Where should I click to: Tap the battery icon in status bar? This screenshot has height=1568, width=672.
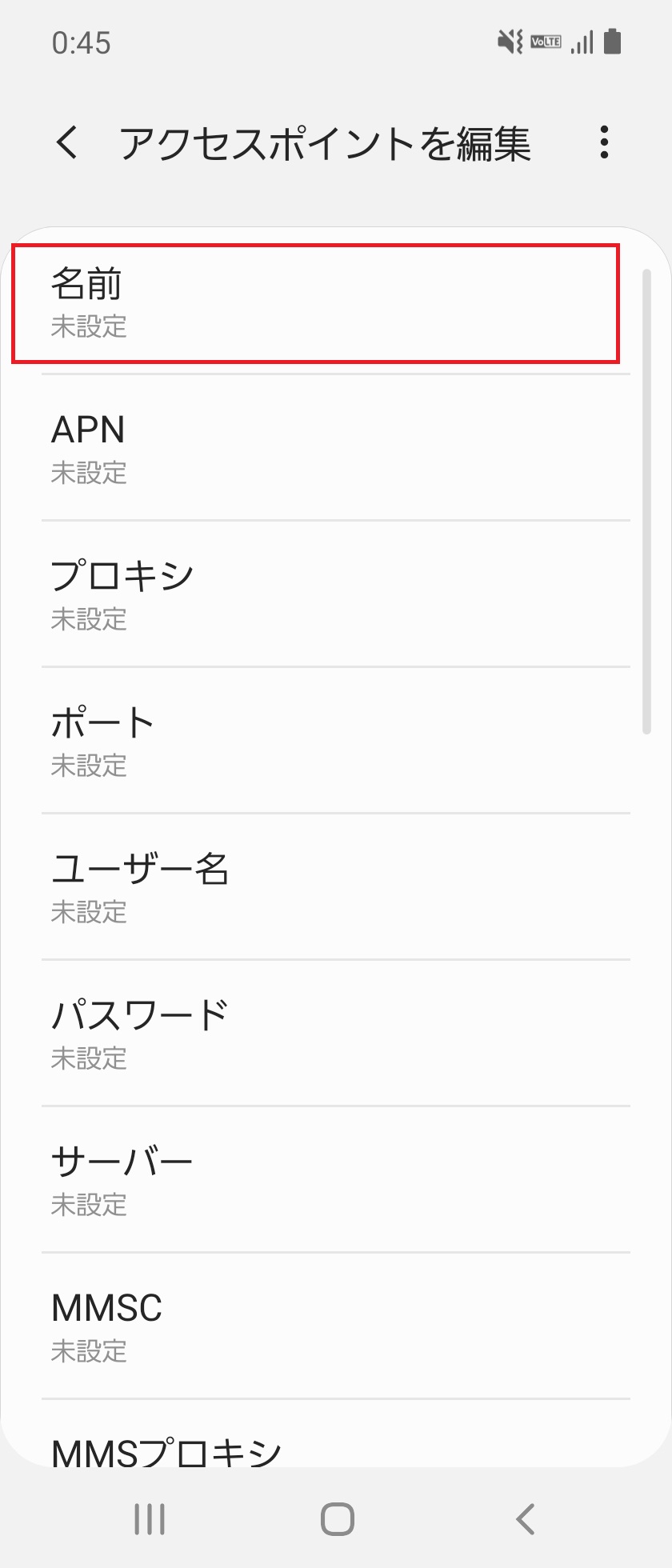click(x=613, y=41)
